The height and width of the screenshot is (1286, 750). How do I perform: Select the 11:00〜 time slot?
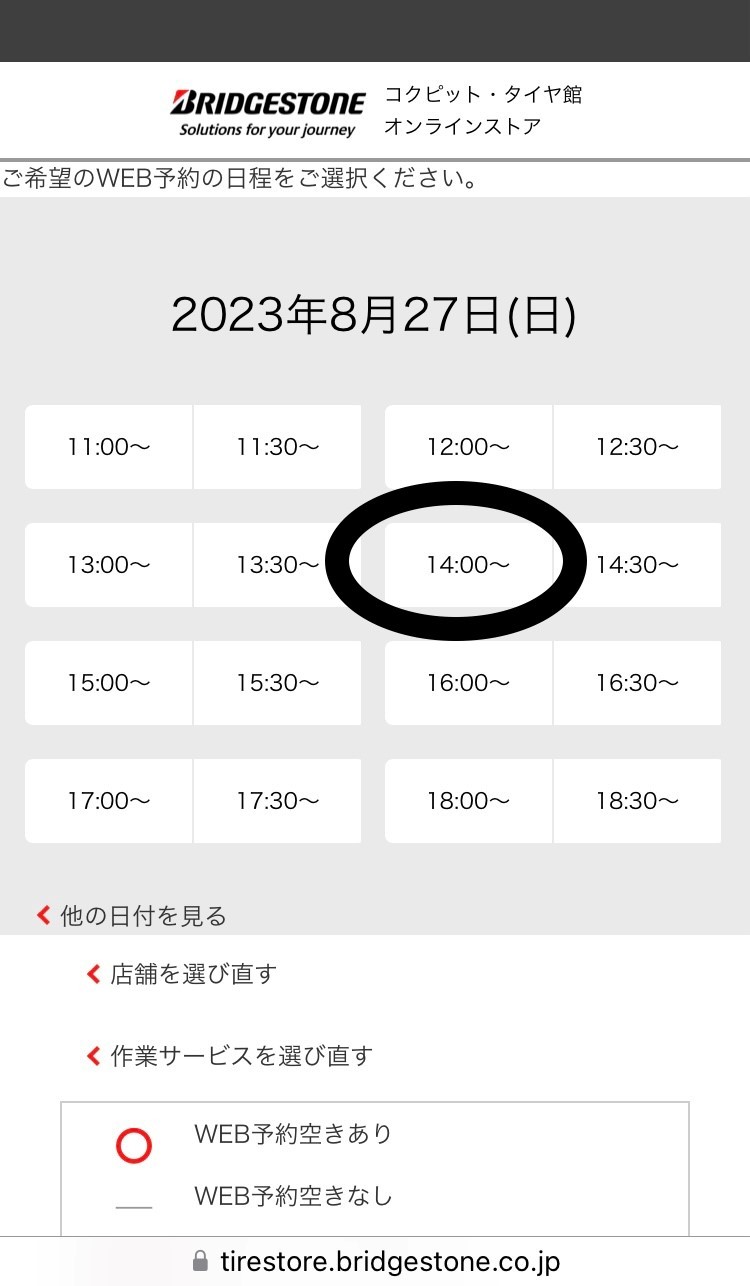[109, 447]
